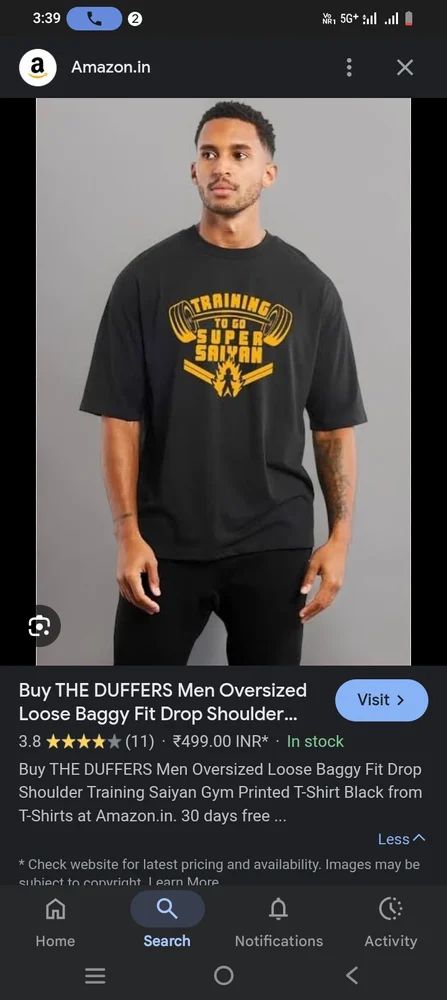Open the Notifications tab
447x1000 pixels.
(279, 921)
